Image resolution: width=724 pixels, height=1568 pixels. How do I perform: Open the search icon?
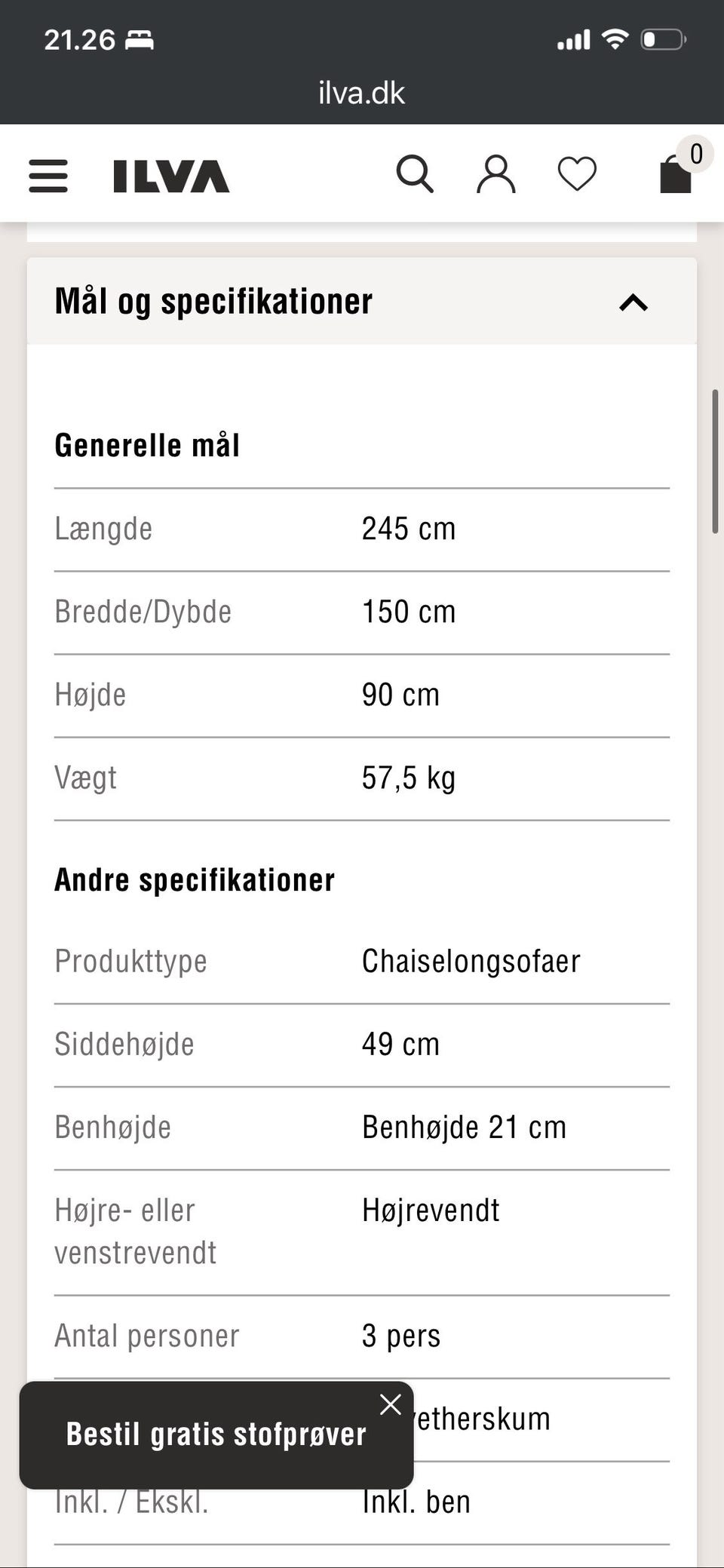(x=415, y=174)
